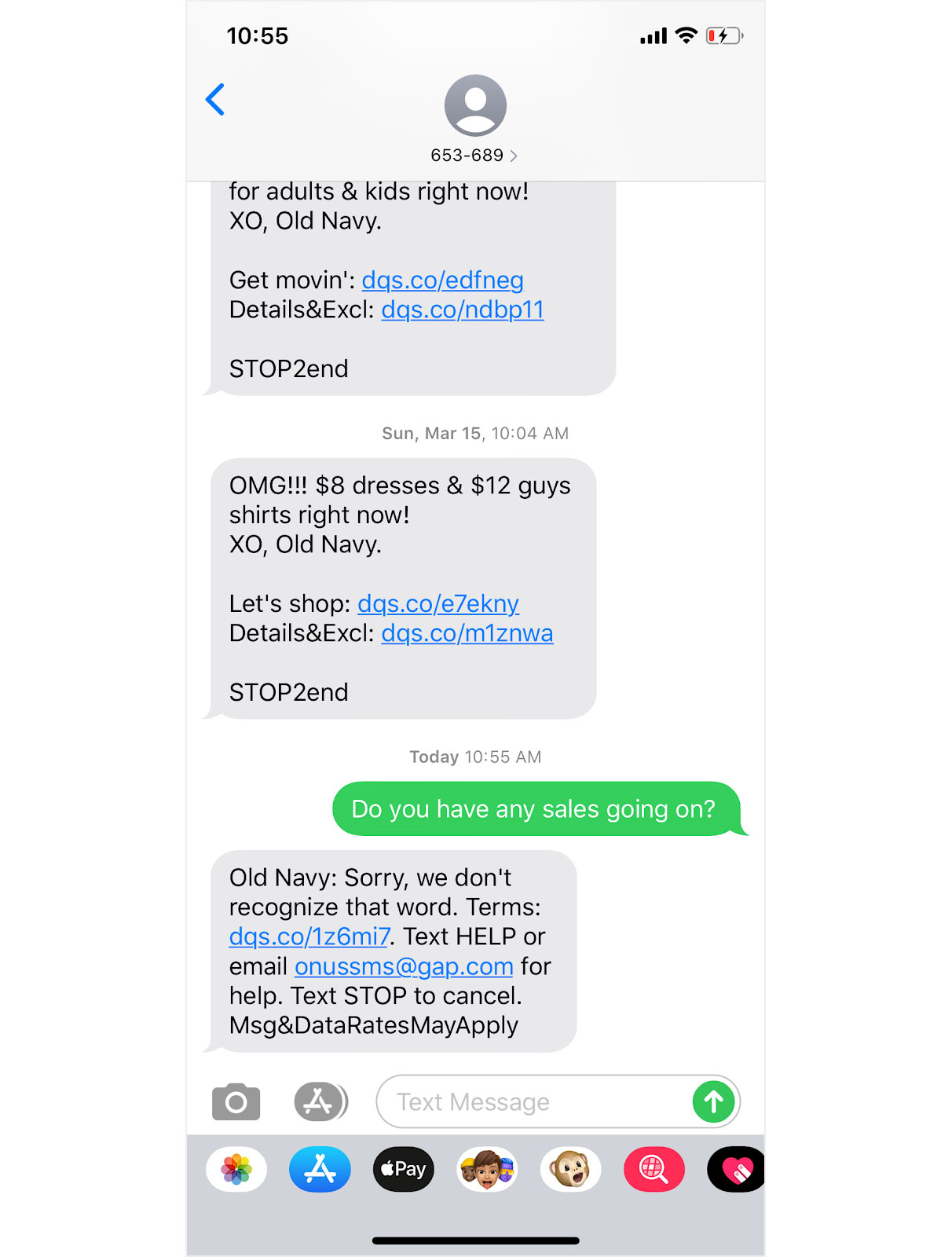
Task: Go back to the messages list
Action: [x=215, y=100]
